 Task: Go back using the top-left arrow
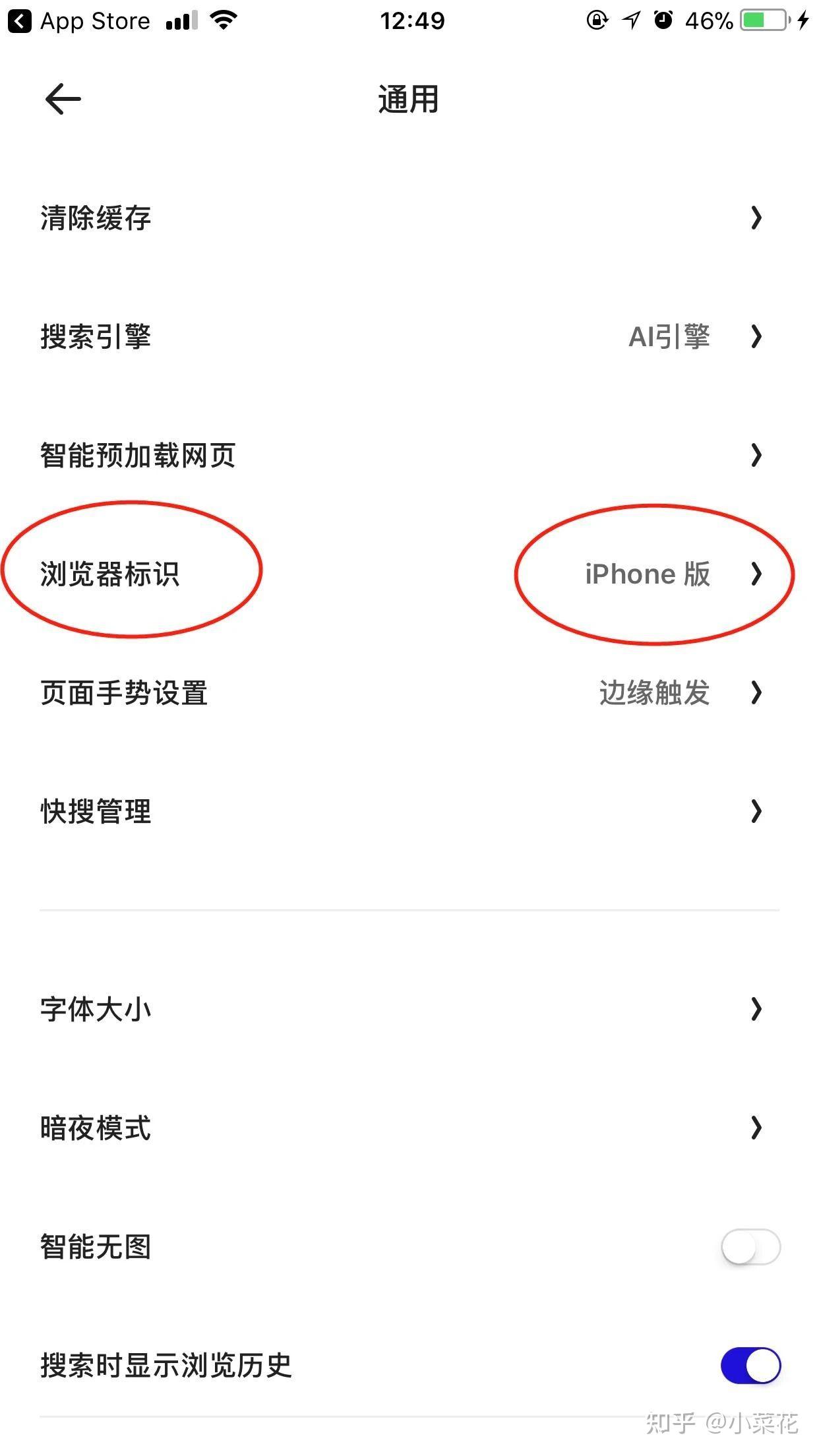tap(63, 100)
